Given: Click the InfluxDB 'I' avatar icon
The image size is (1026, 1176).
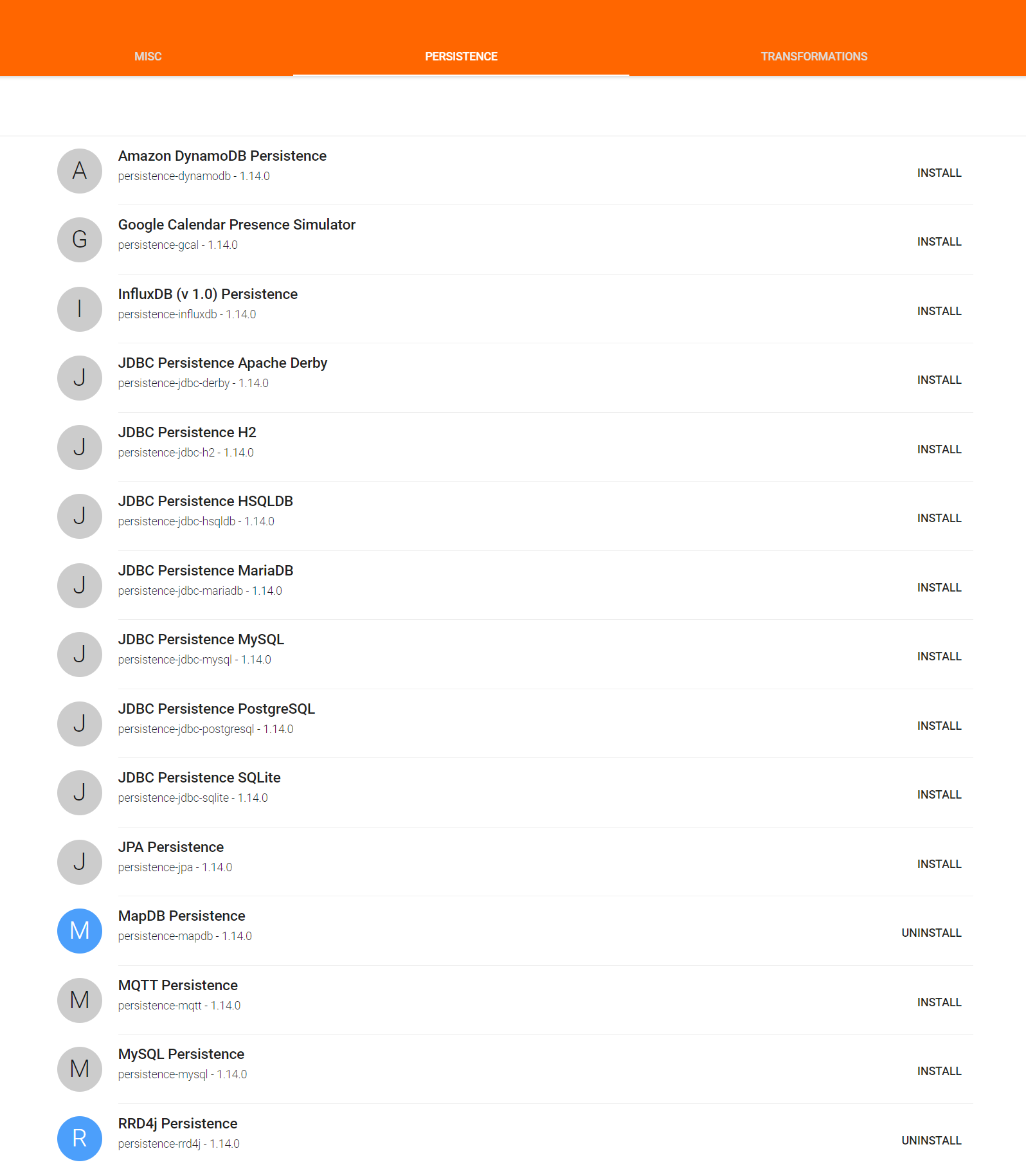Looking at the screenshot, I should tap(80, 309).
